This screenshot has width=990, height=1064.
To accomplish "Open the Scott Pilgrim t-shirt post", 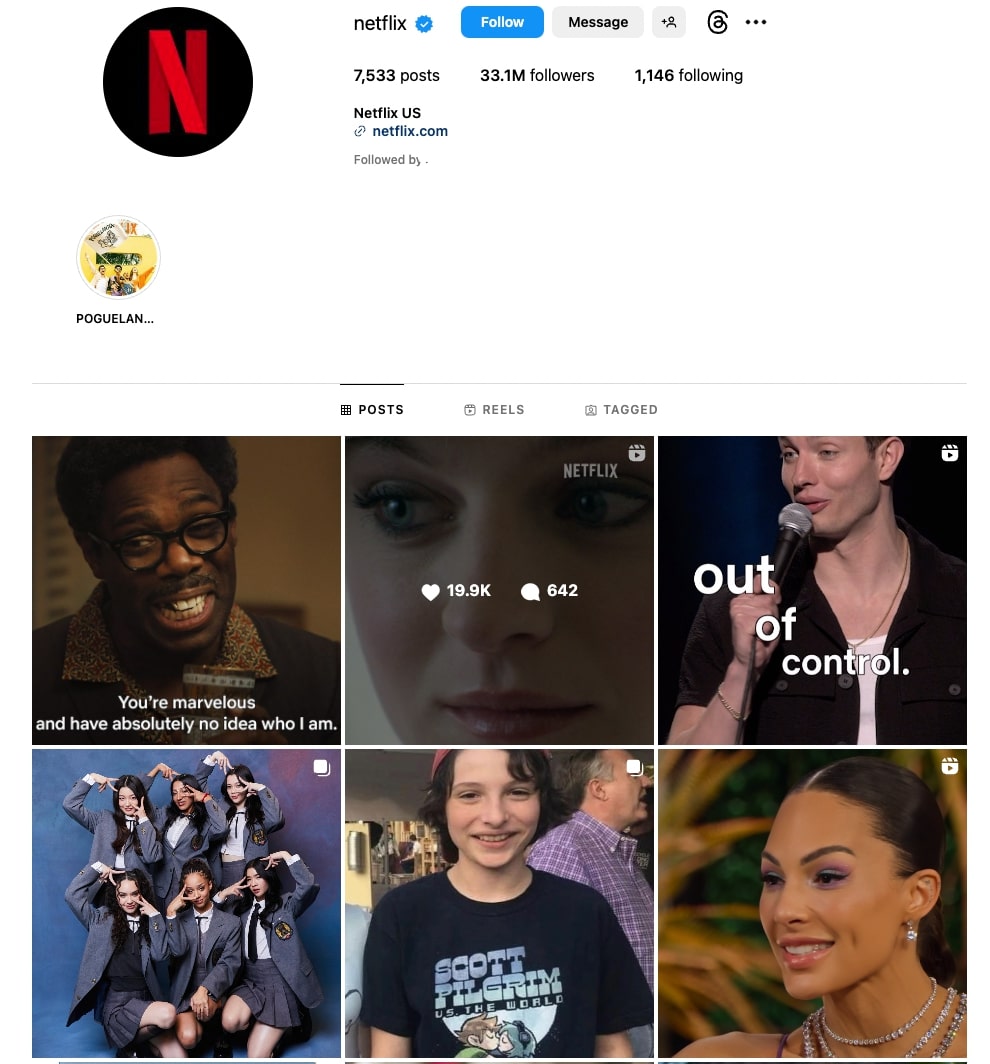I will pyautogui.click(x=499, y=903).
